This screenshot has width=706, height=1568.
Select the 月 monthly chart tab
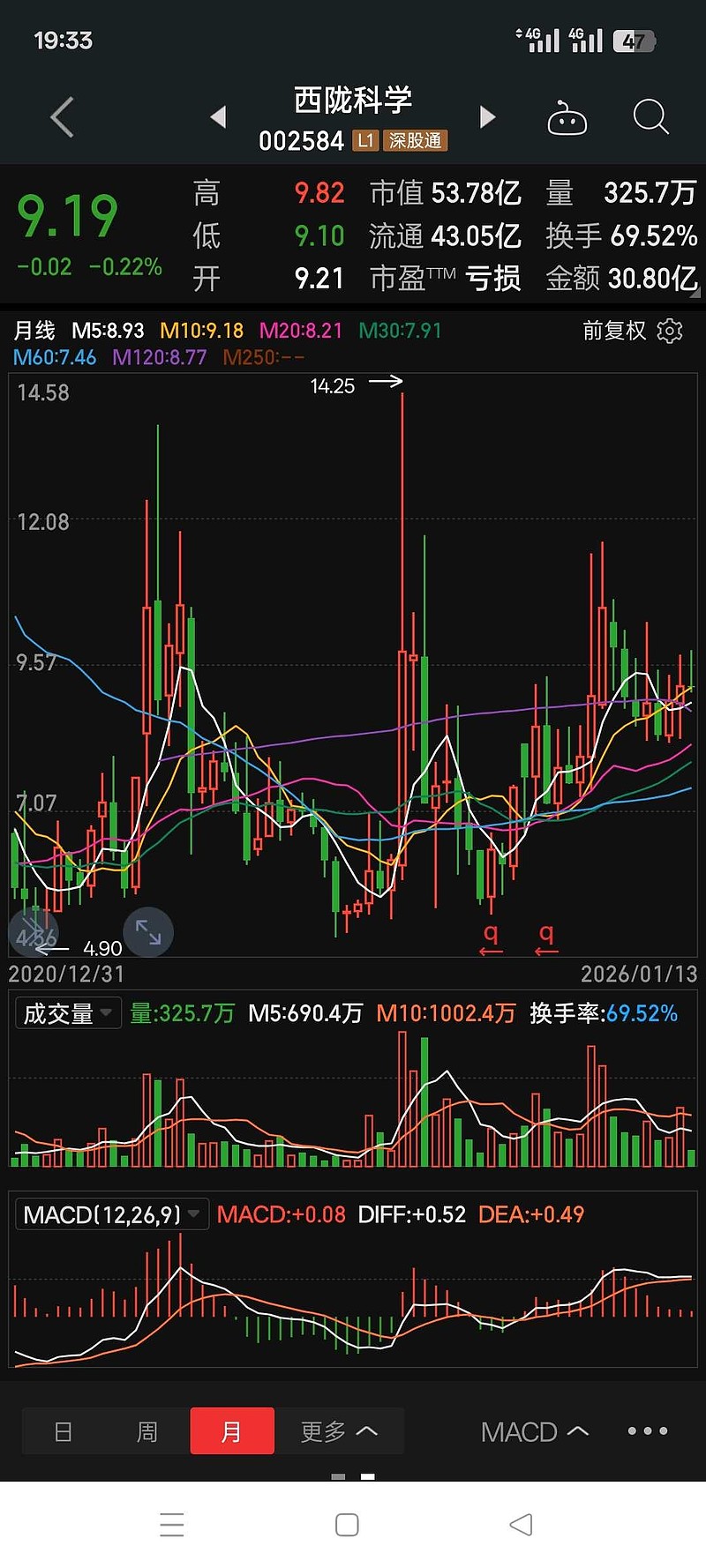(232, 1431)
